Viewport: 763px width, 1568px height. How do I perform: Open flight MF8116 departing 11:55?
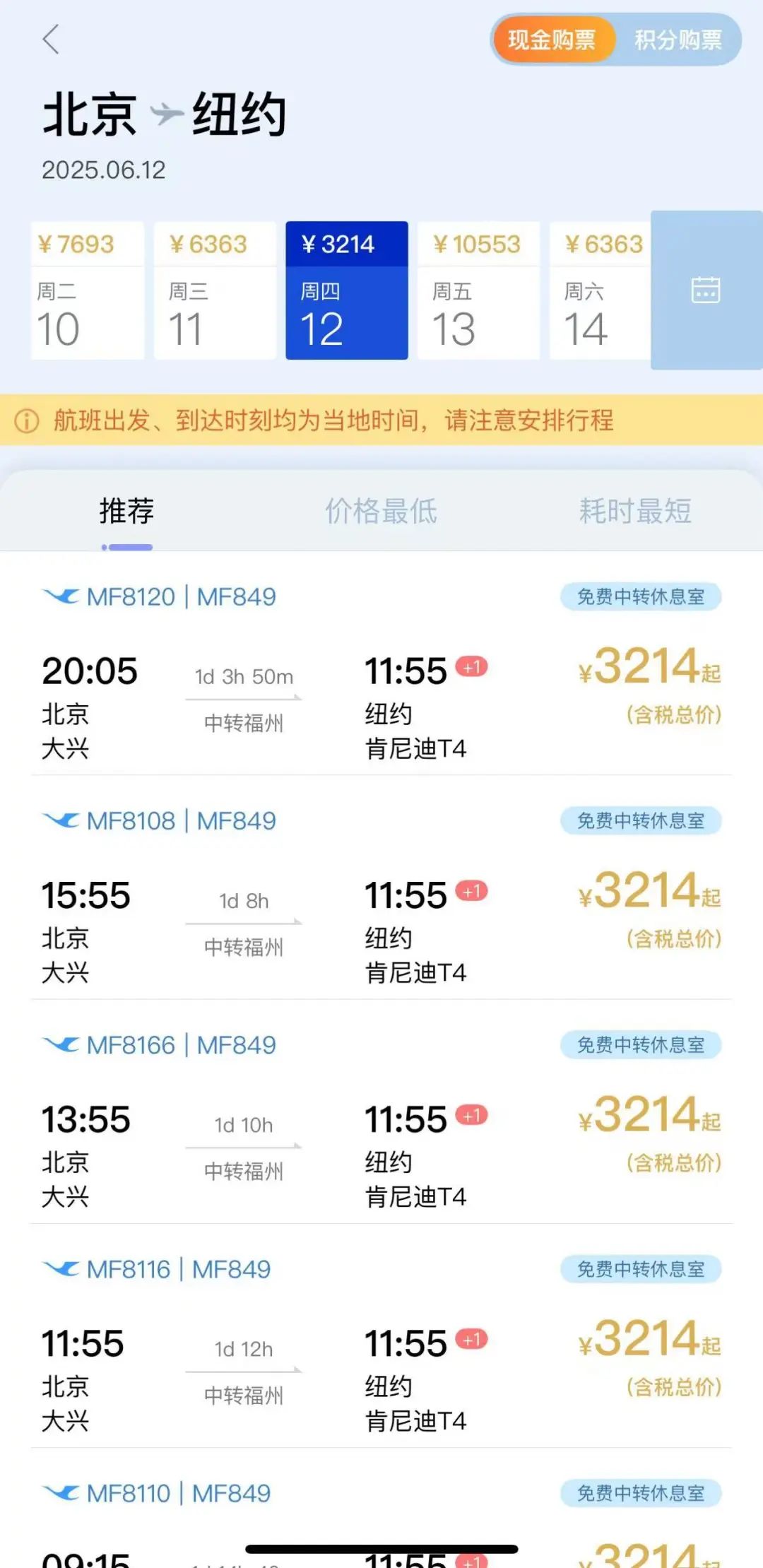click(381, 1350)
